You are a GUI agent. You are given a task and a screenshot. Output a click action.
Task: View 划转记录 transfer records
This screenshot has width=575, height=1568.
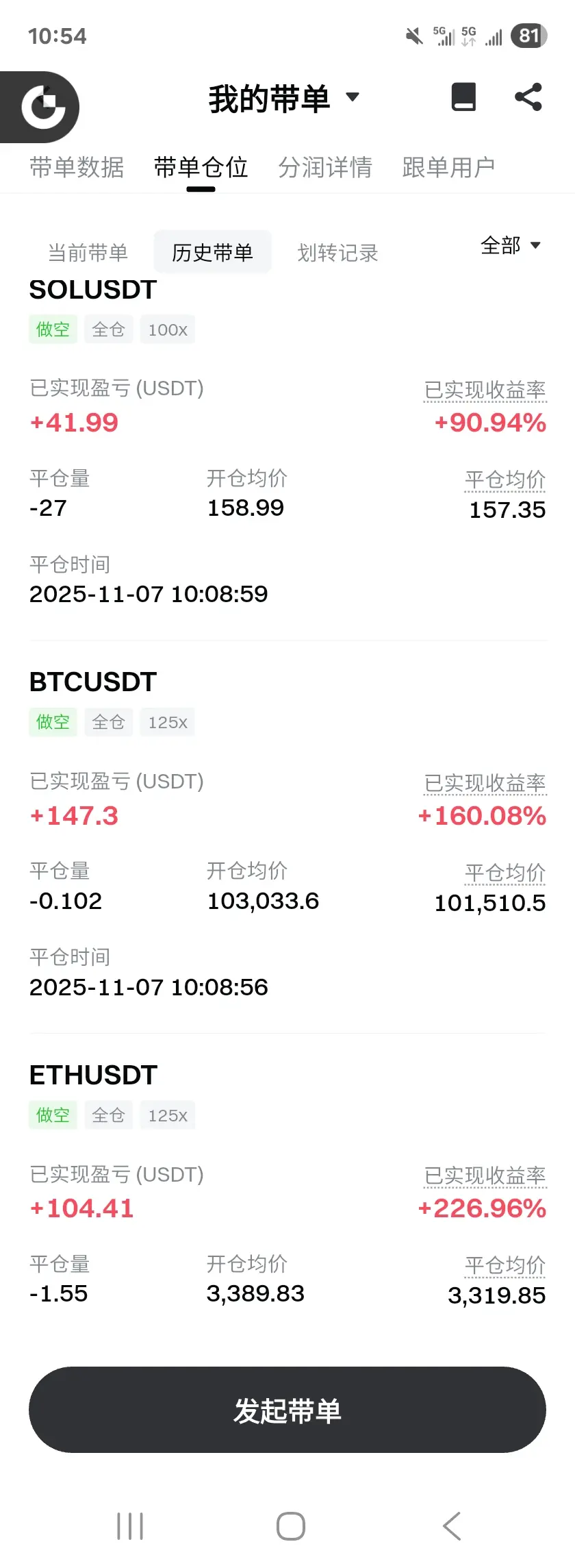(x=337, y=253)
